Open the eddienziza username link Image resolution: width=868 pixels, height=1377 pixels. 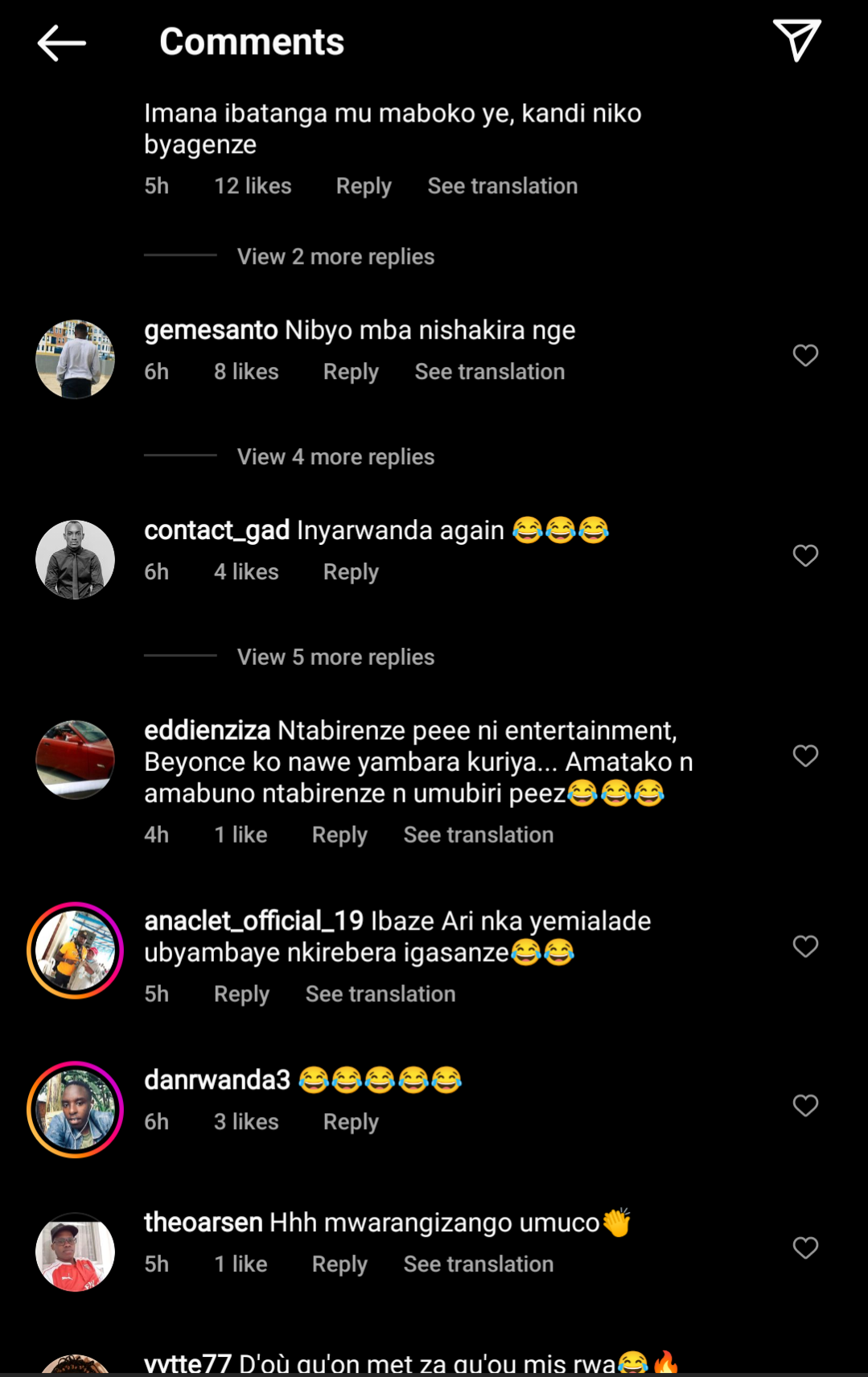point(208,731)
